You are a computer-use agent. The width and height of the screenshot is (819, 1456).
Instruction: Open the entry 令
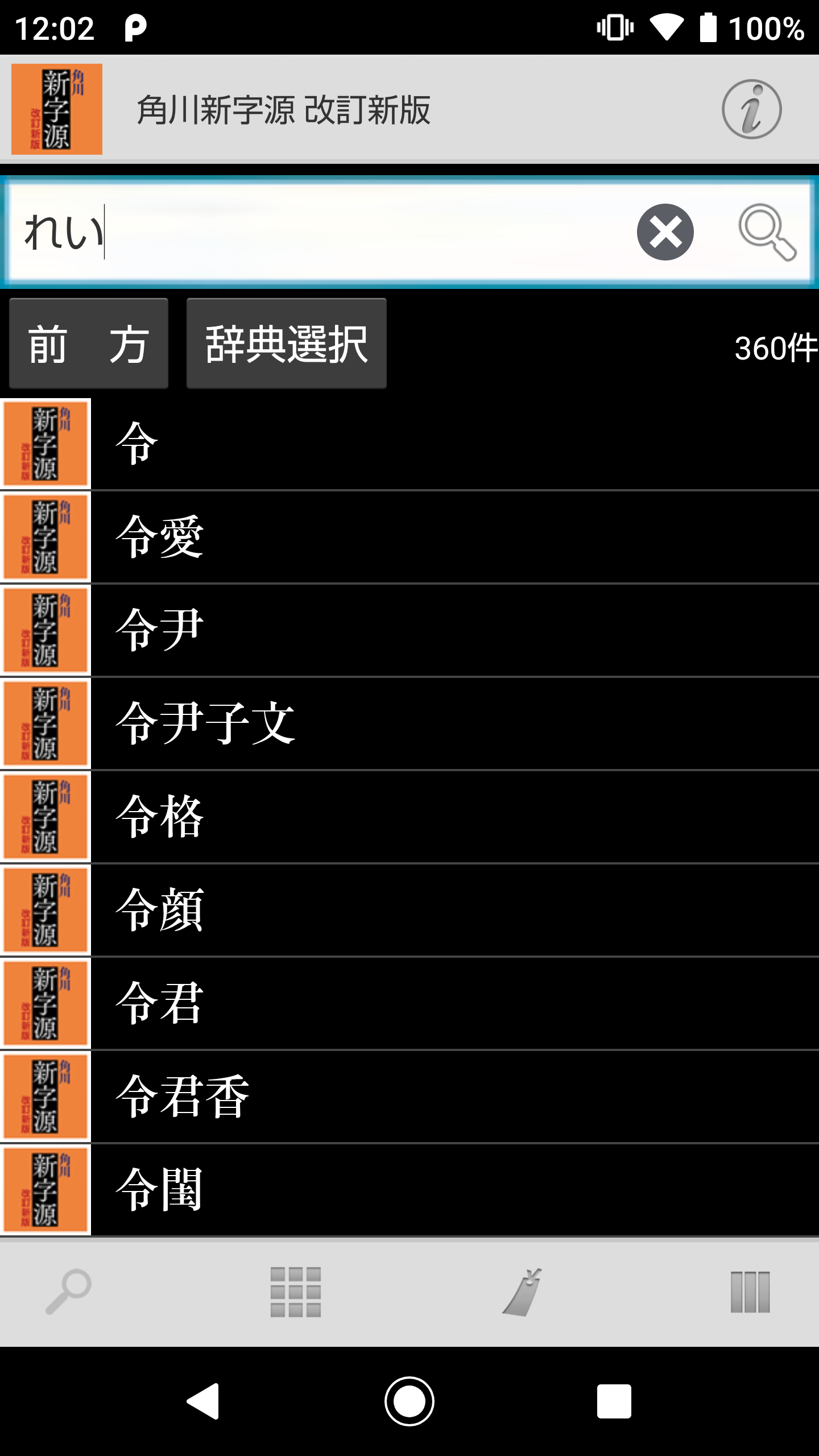coord(409,444)
